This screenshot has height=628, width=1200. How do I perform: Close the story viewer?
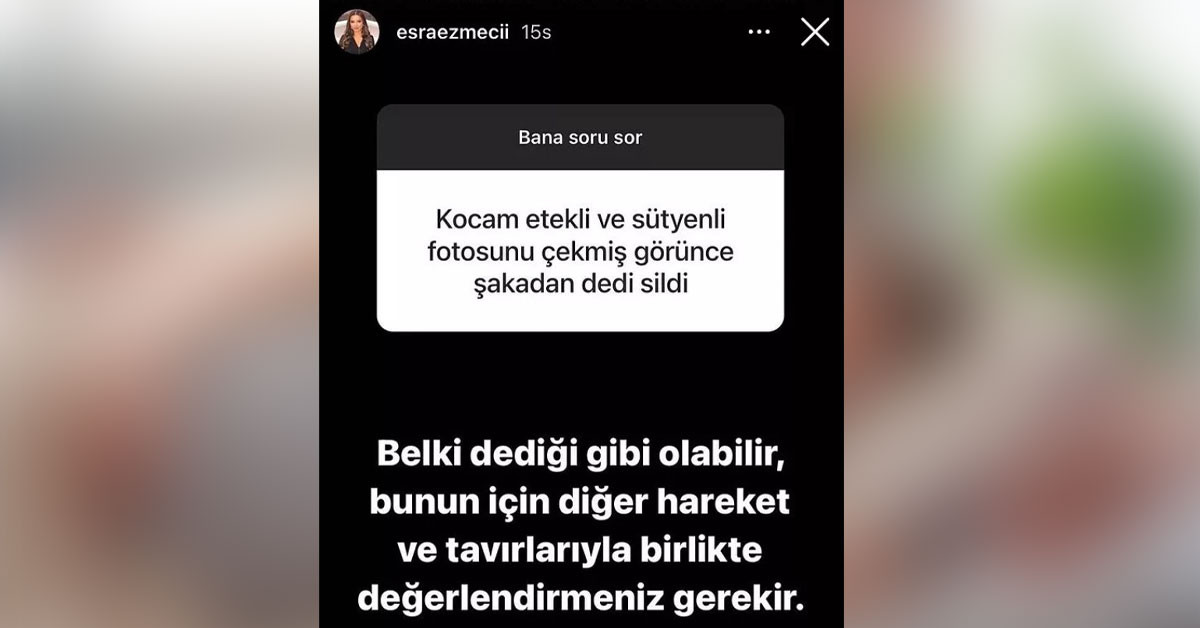(815, 32)
